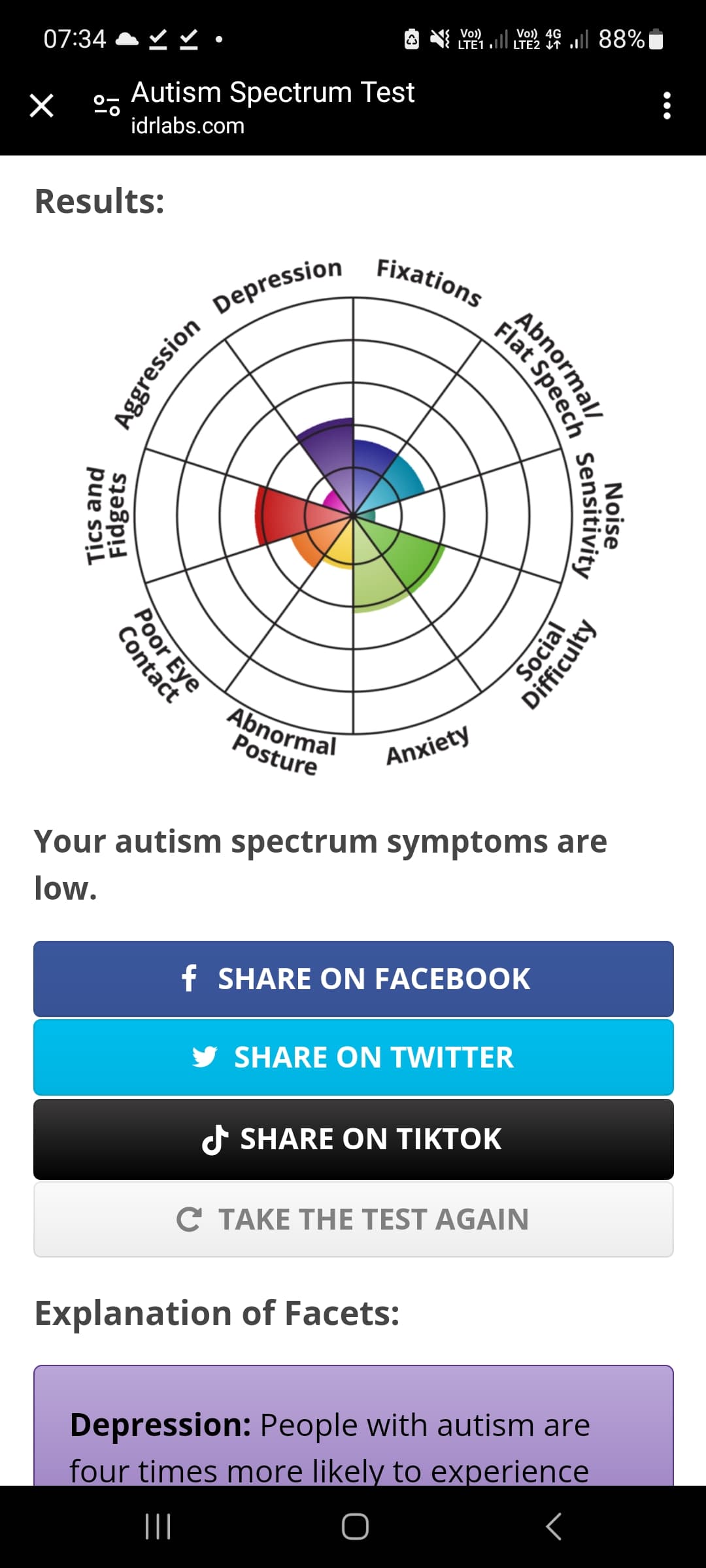This screenshot has height=1568, width=706.
Task: Open recent apps from the navigation bar
Action: pos(158,1526)
